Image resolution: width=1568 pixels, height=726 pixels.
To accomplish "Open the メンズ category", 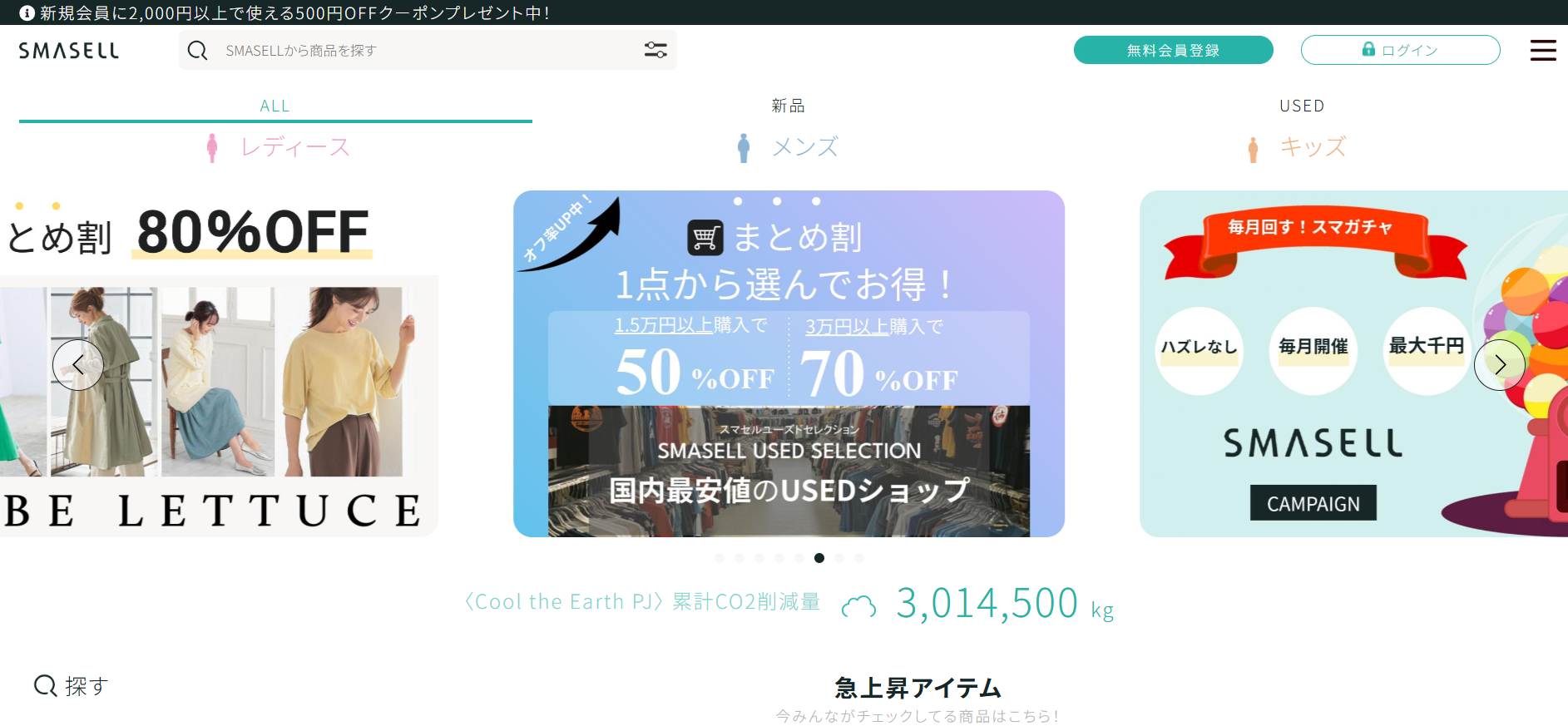I will click(789, 147).
